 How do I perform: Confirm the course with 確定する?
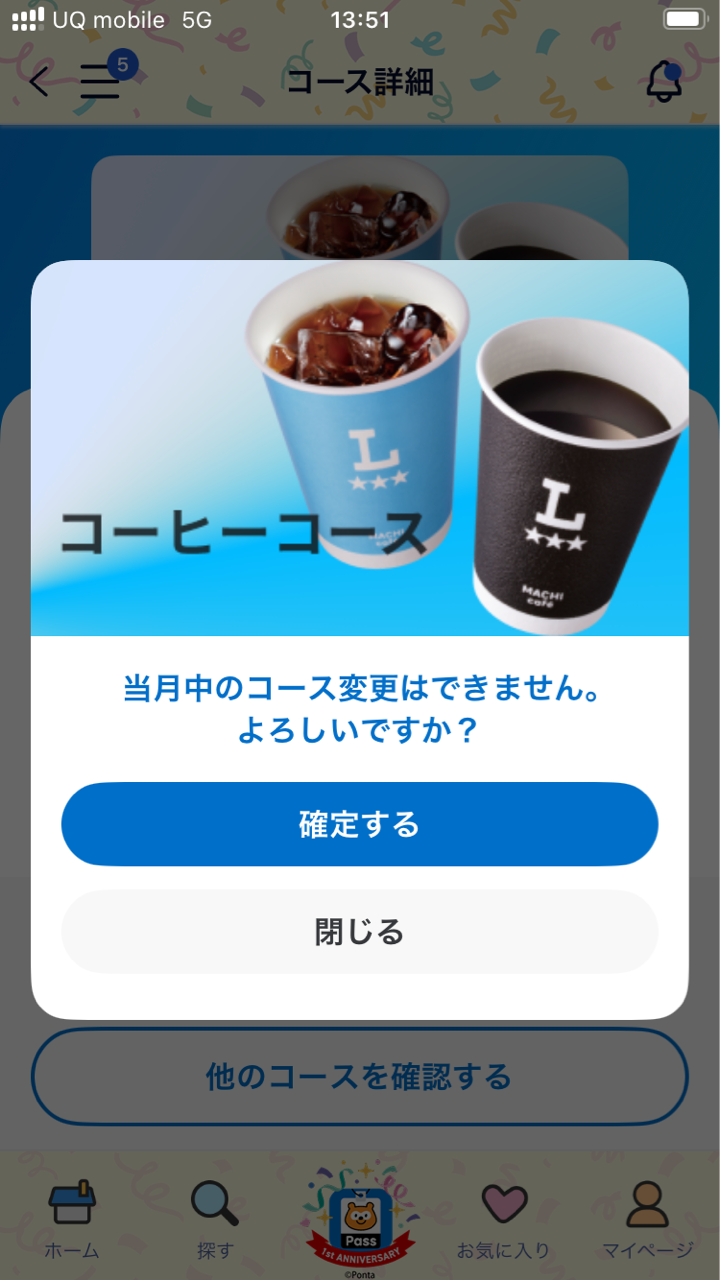coord(359,824)
